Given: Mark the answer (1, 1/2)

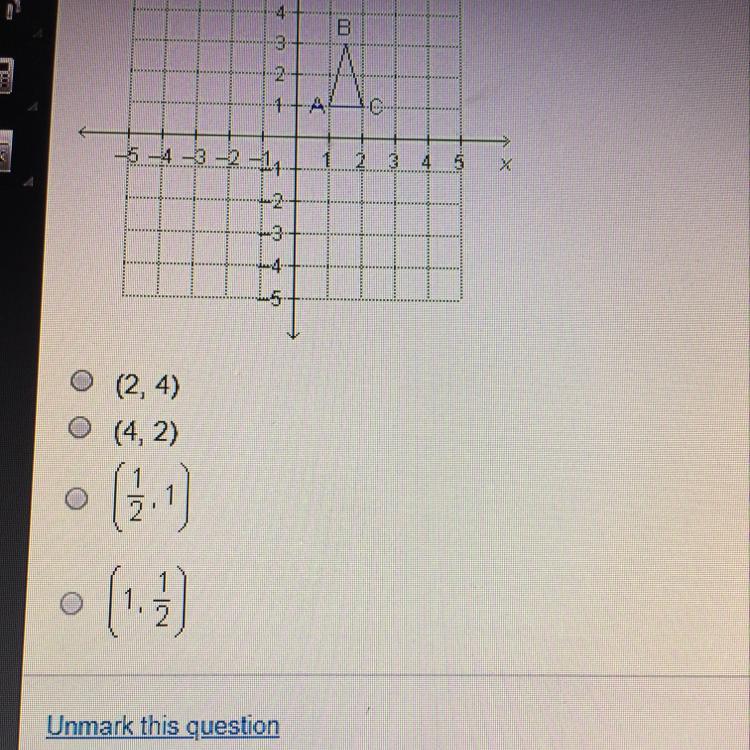Looking at the screenshot, I should pyautogui.click(x=72, y=603).
